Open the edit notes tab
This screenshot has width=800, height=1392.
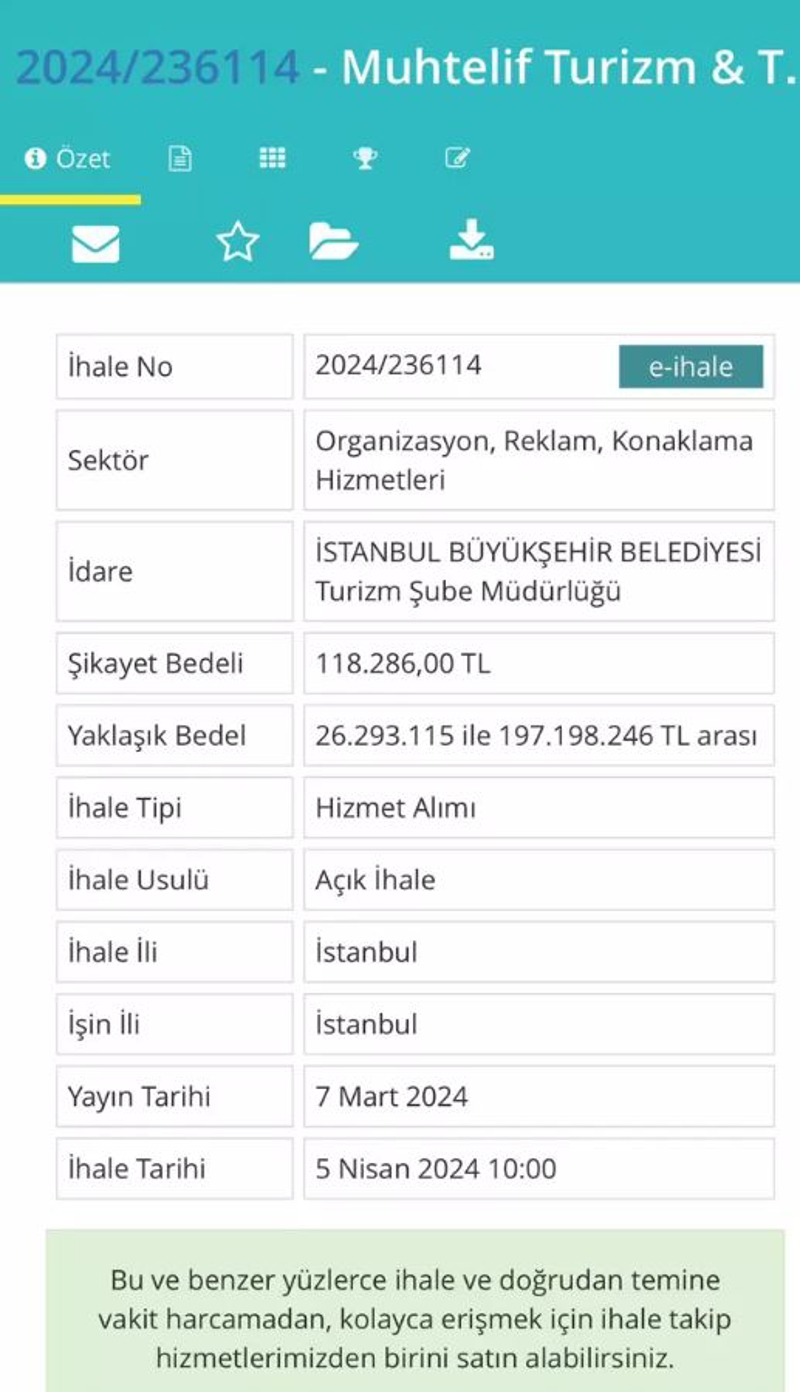click(457, 159)
